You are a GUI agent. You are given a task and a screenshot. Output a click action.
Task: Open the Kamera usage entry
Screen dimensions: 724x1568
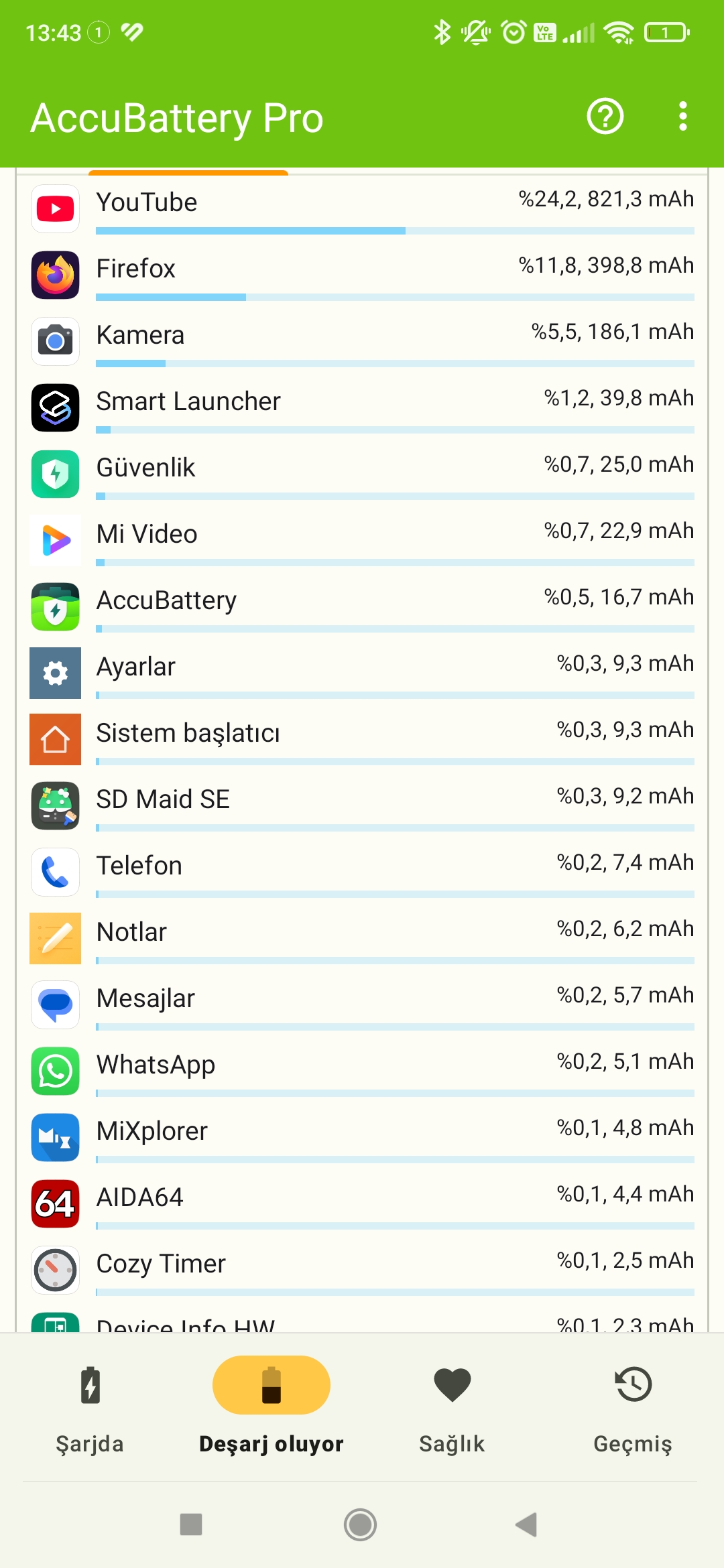click(362, 342)
